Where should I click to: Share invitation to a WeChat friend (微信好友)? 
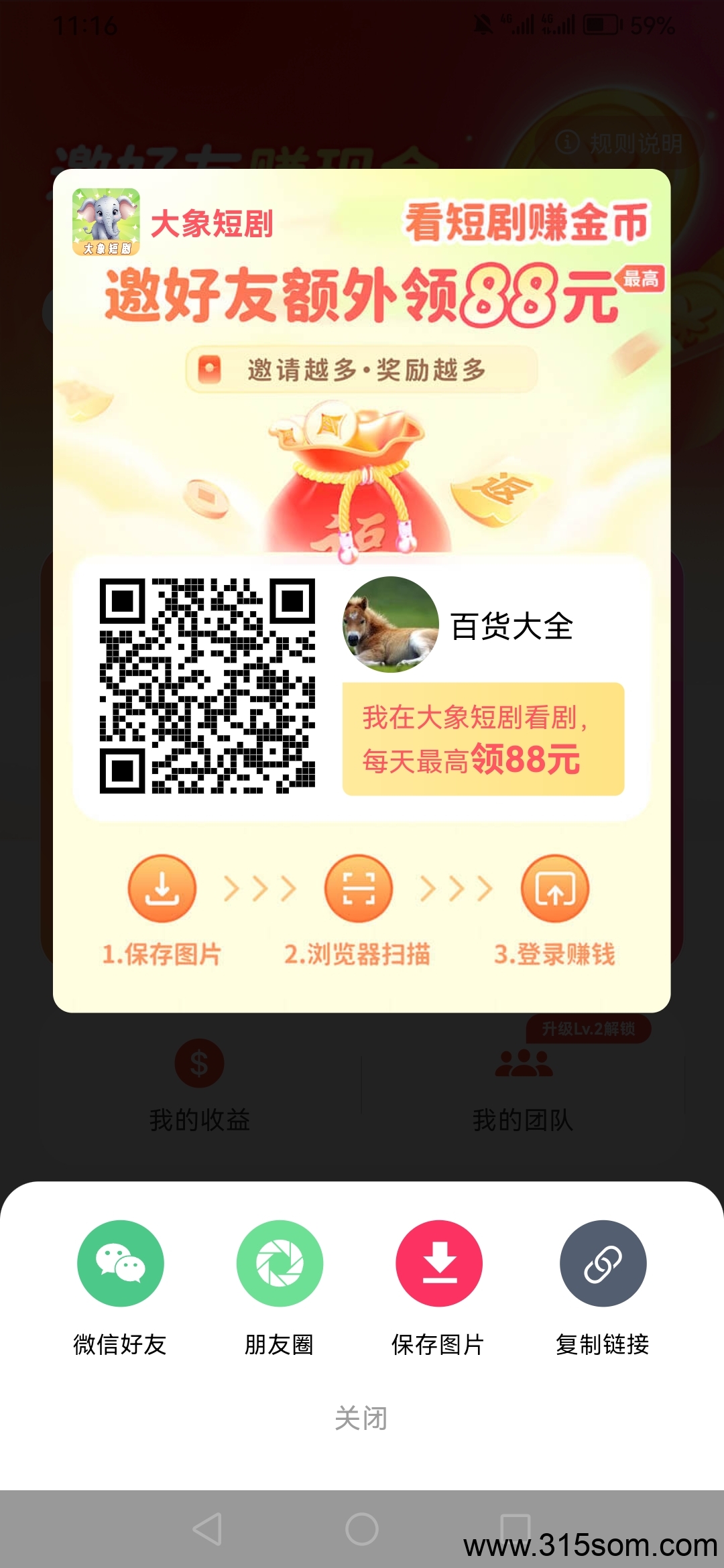pos(121,1264)
